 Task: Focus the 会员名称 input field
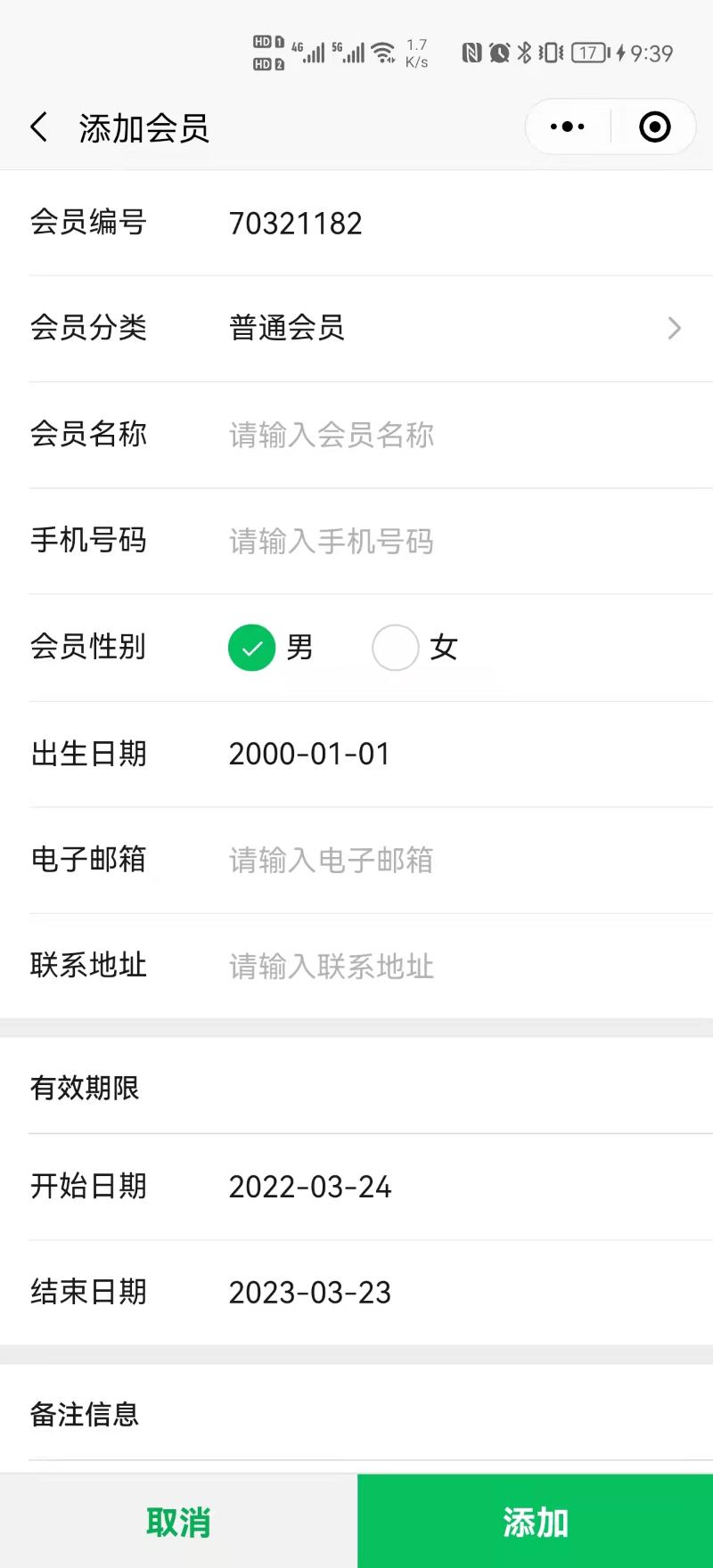click(463, 435)
